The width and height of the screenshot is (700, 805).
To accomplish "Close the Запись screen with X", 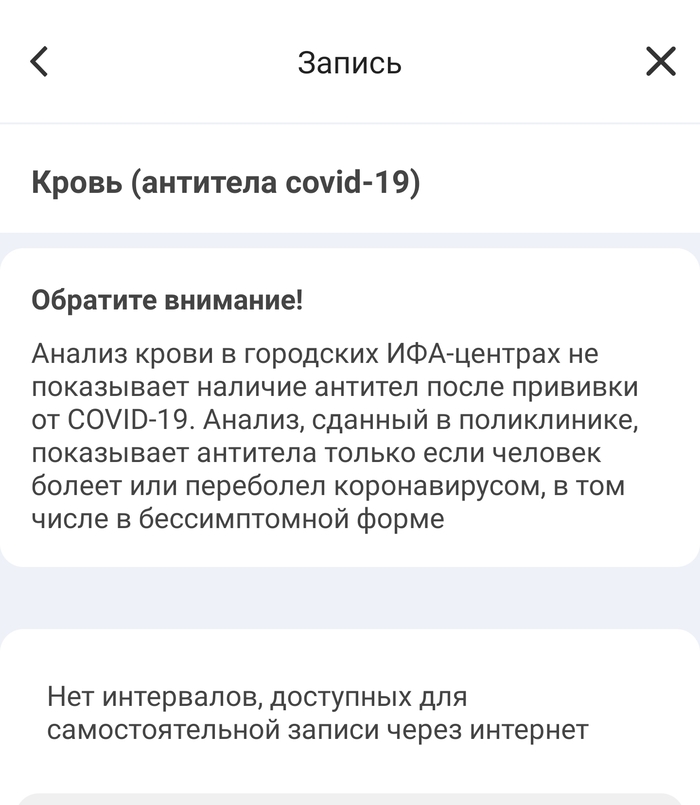I will [661, 62].
